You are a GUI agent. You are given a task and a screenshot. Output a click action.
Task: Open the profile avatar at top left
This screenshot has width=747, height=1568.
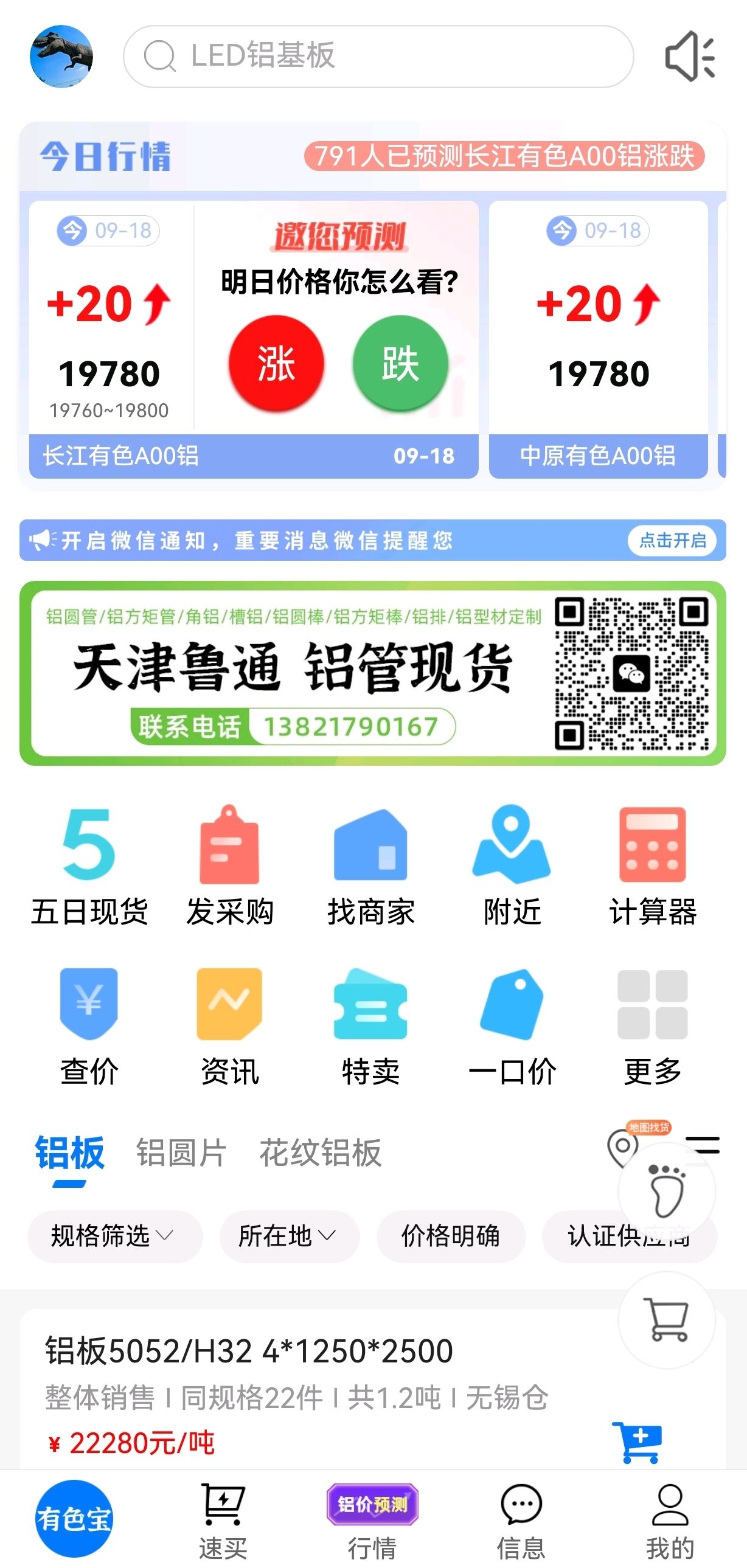pos(61,56)
